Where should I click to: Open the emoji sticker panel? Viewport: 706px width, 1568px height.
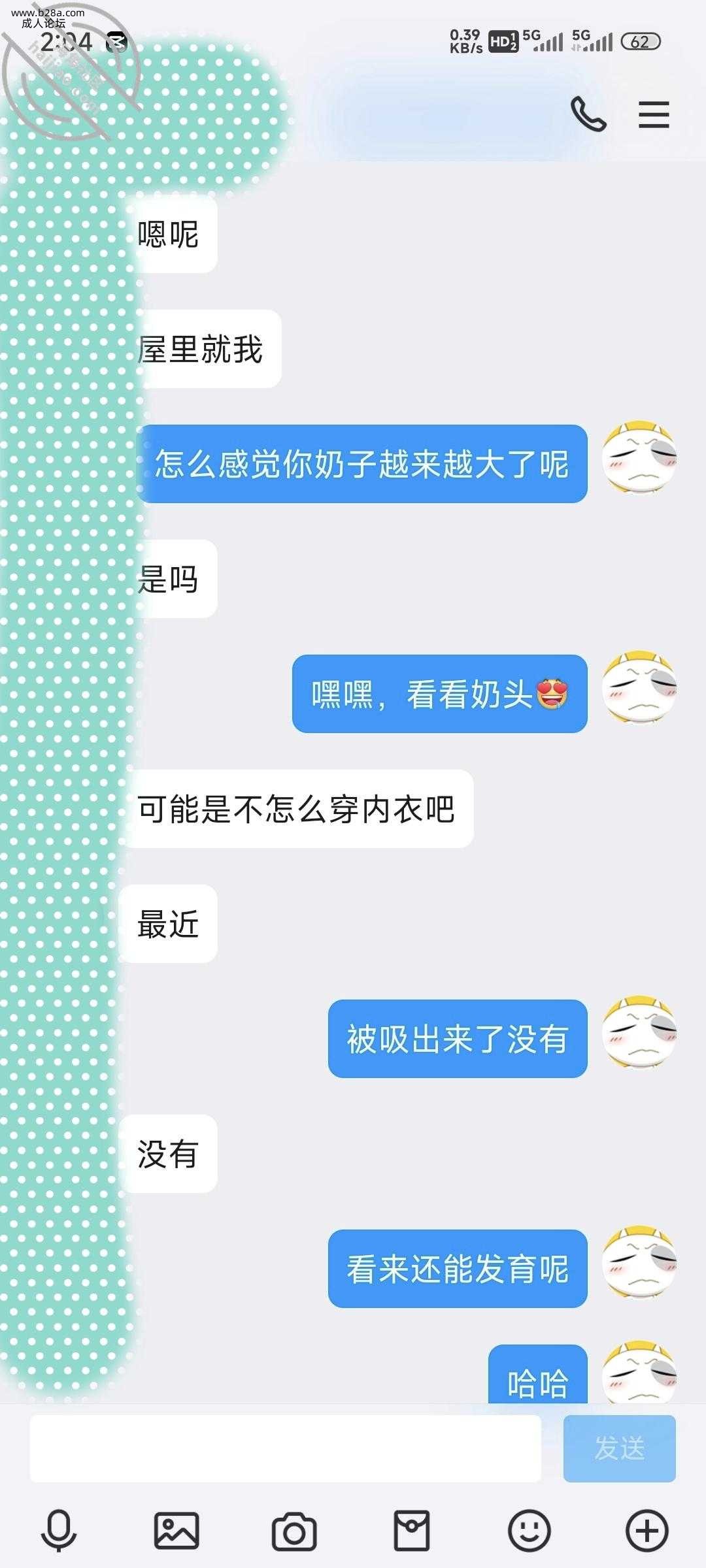pyautogui.click(x=529, y=1531)
